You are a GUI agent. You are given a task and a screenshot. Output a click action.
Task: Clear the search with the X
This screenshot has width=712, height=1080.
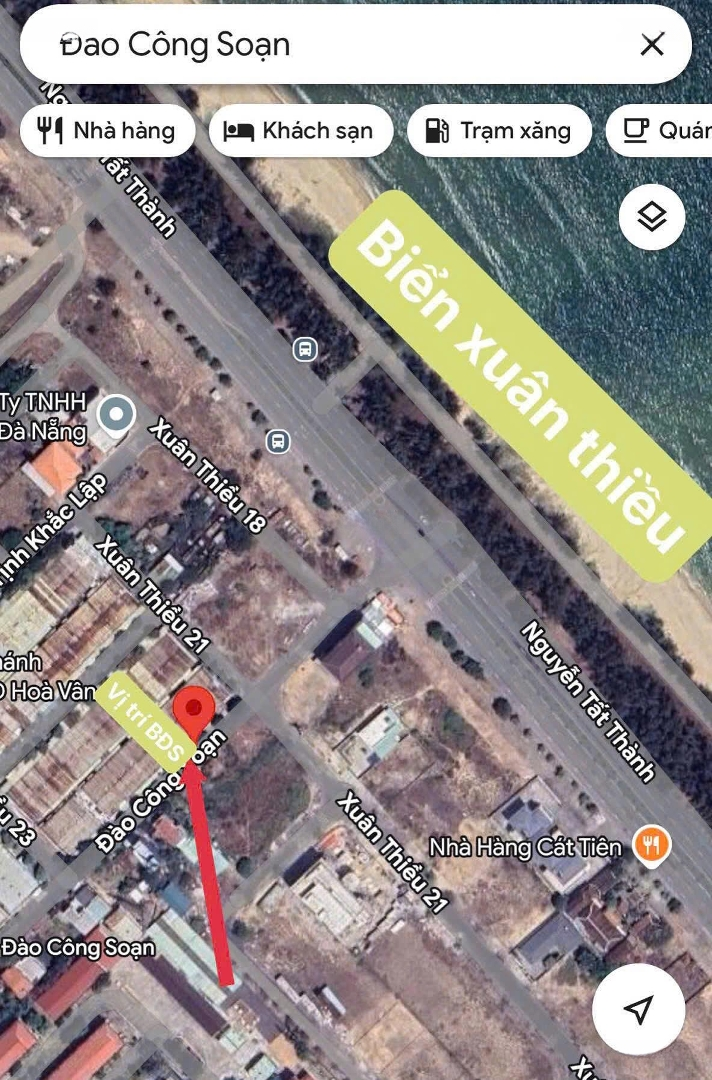coord(652,45)
